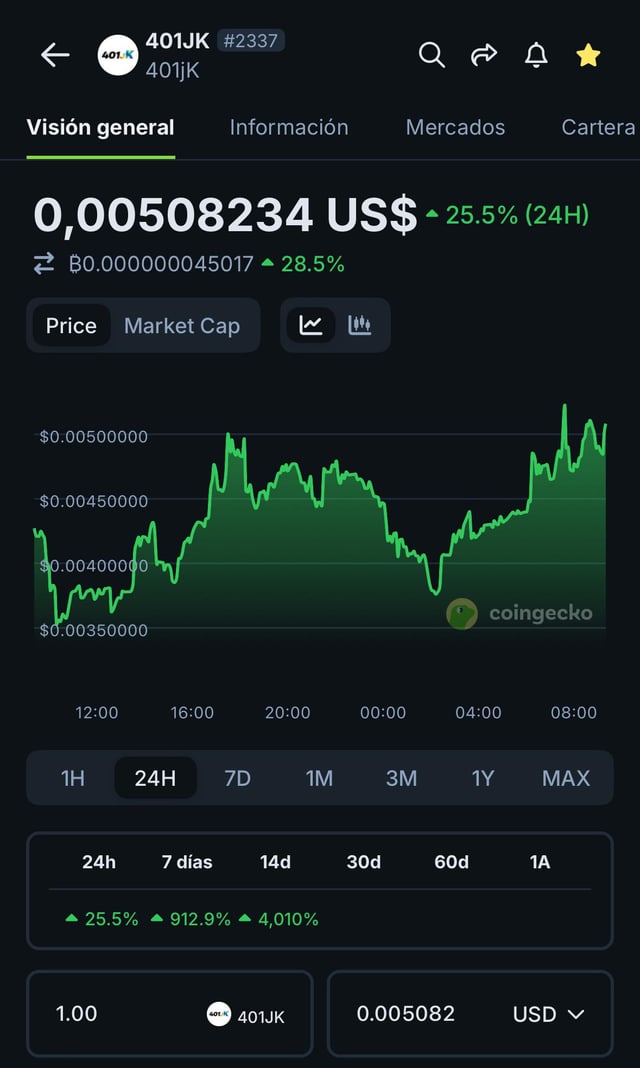
Task: Select the Cartera tab
Action: tap(598, 127)
